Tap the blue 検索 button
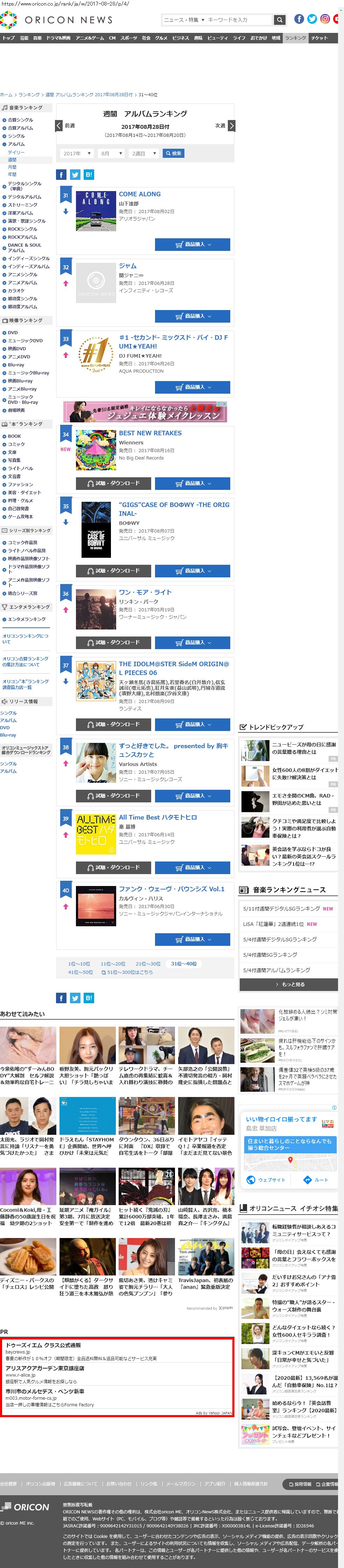This screenshot has width=344, height=1568. pos(174,153)
